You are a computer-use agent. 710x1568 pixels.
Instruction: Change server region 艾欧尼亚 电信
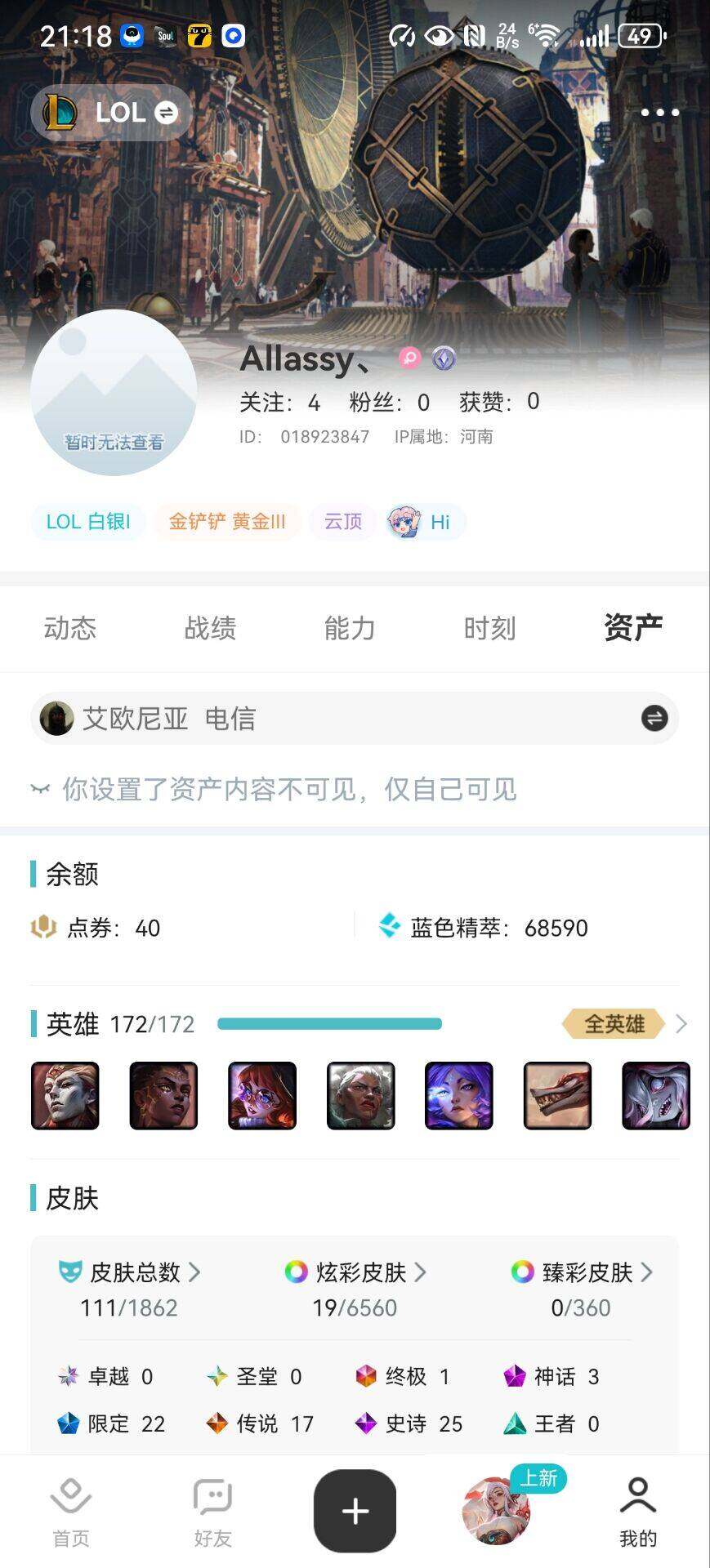[654, 719]
